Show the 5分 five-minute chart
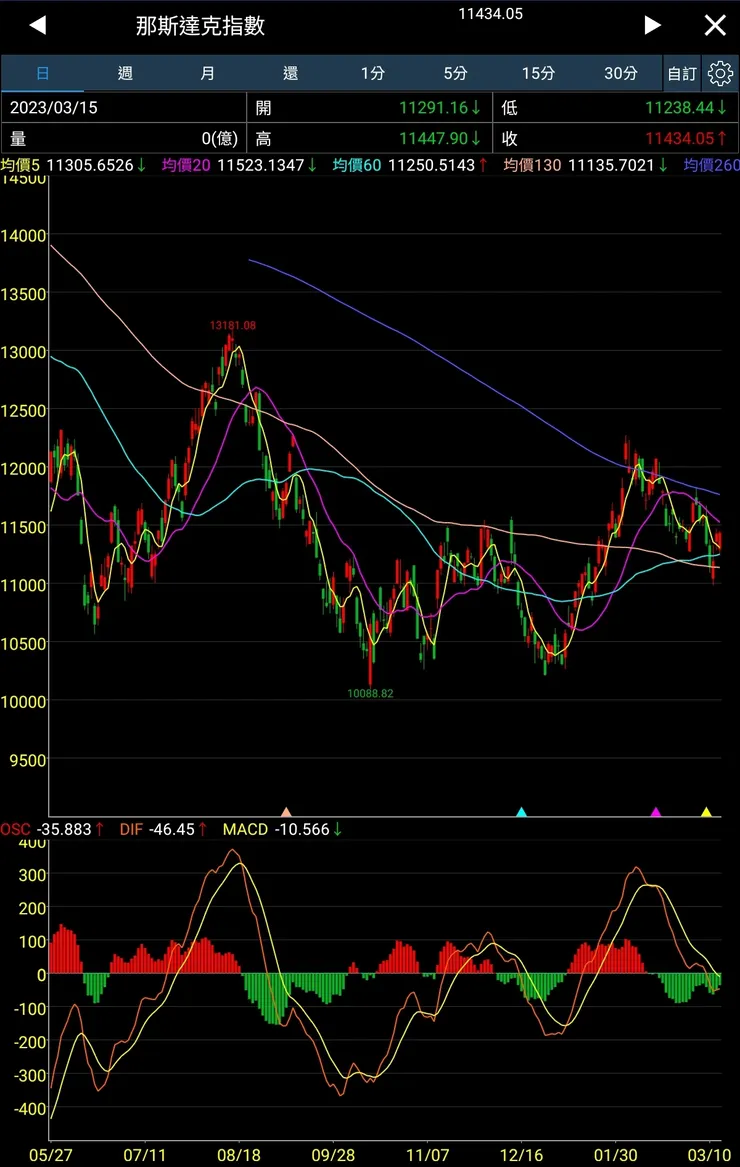 click(455, 73)
